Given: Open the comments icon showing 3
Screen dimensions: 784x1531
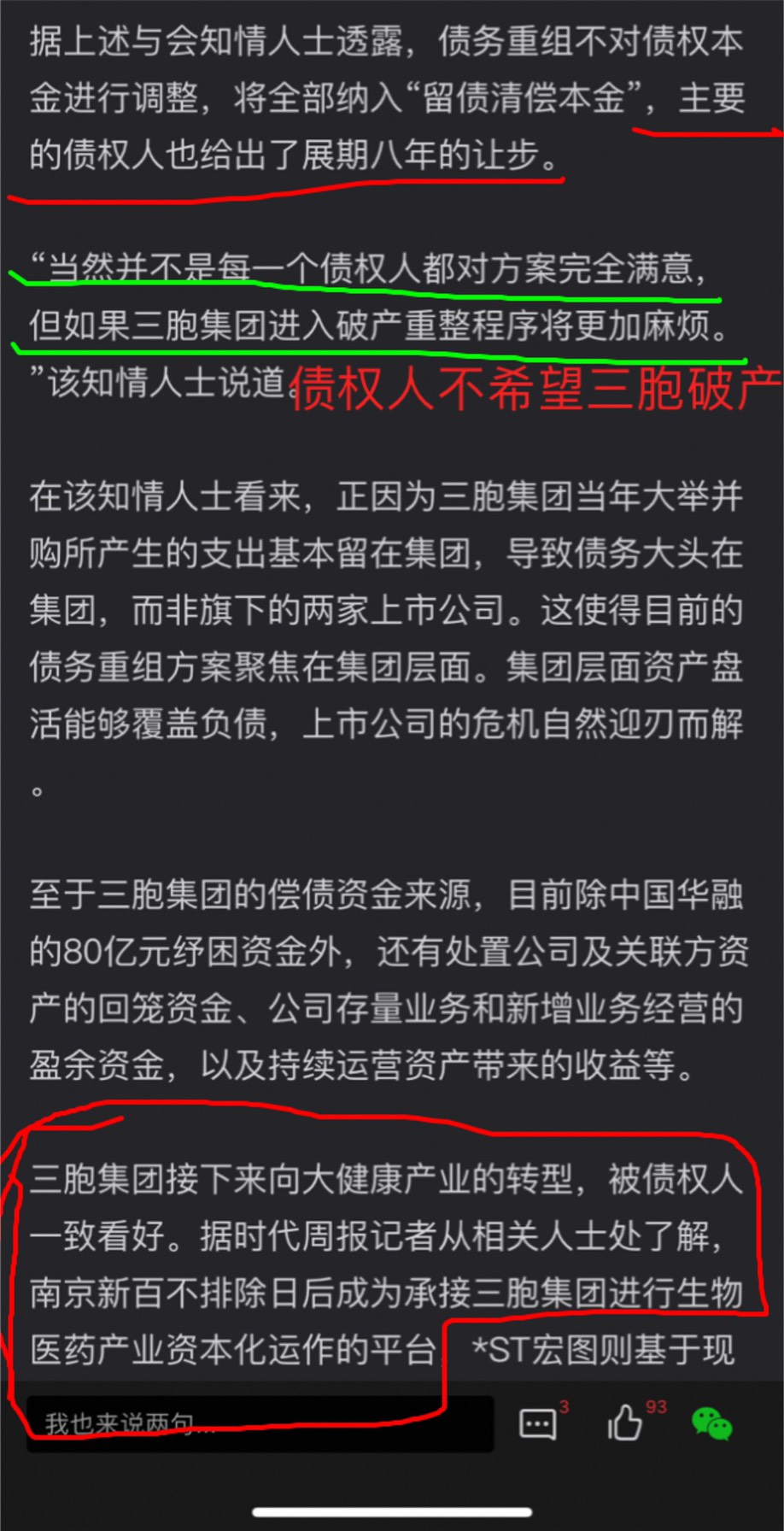Looking at the screenshot, I should point(540,1423).
